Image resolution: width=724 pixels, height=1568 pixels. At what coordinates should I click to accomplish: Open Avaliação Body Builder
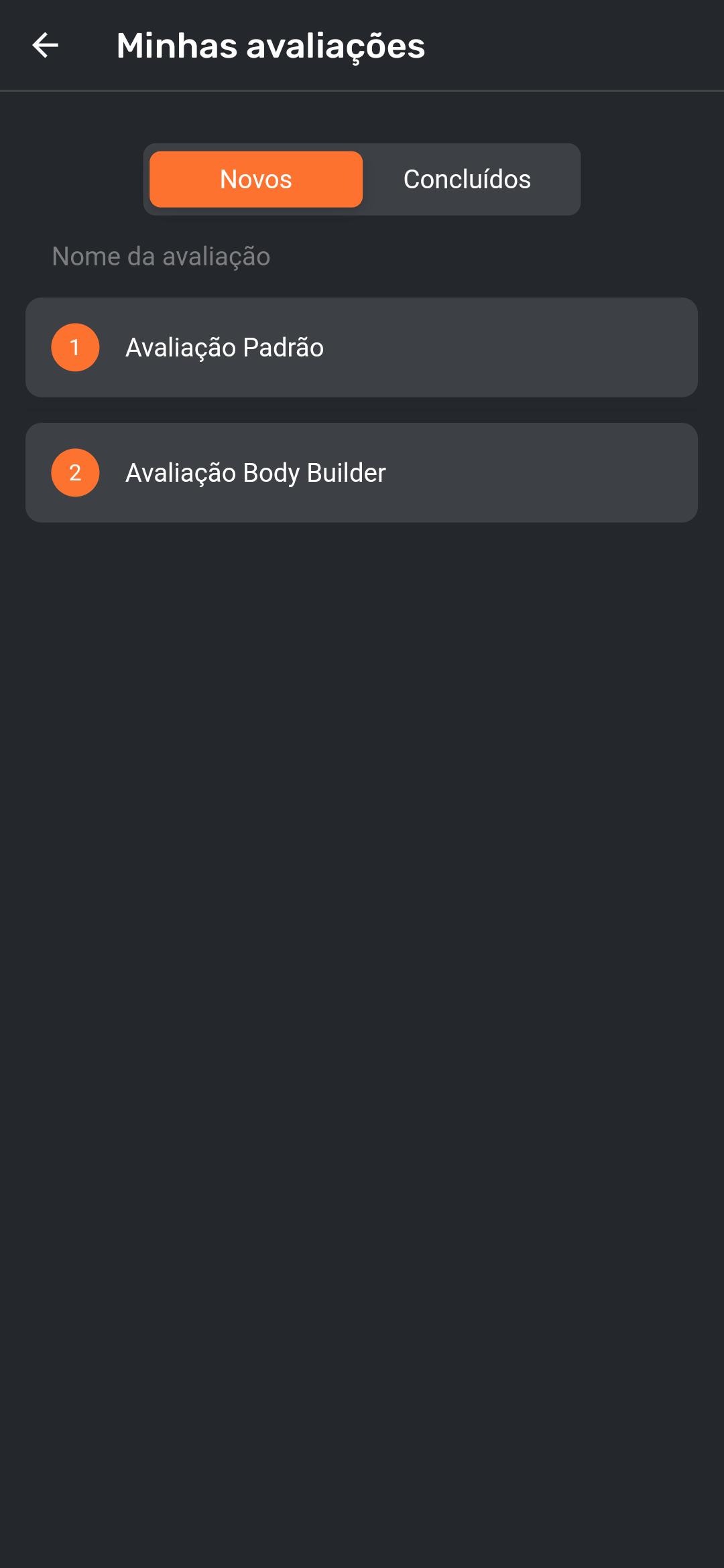click(361, 472)
